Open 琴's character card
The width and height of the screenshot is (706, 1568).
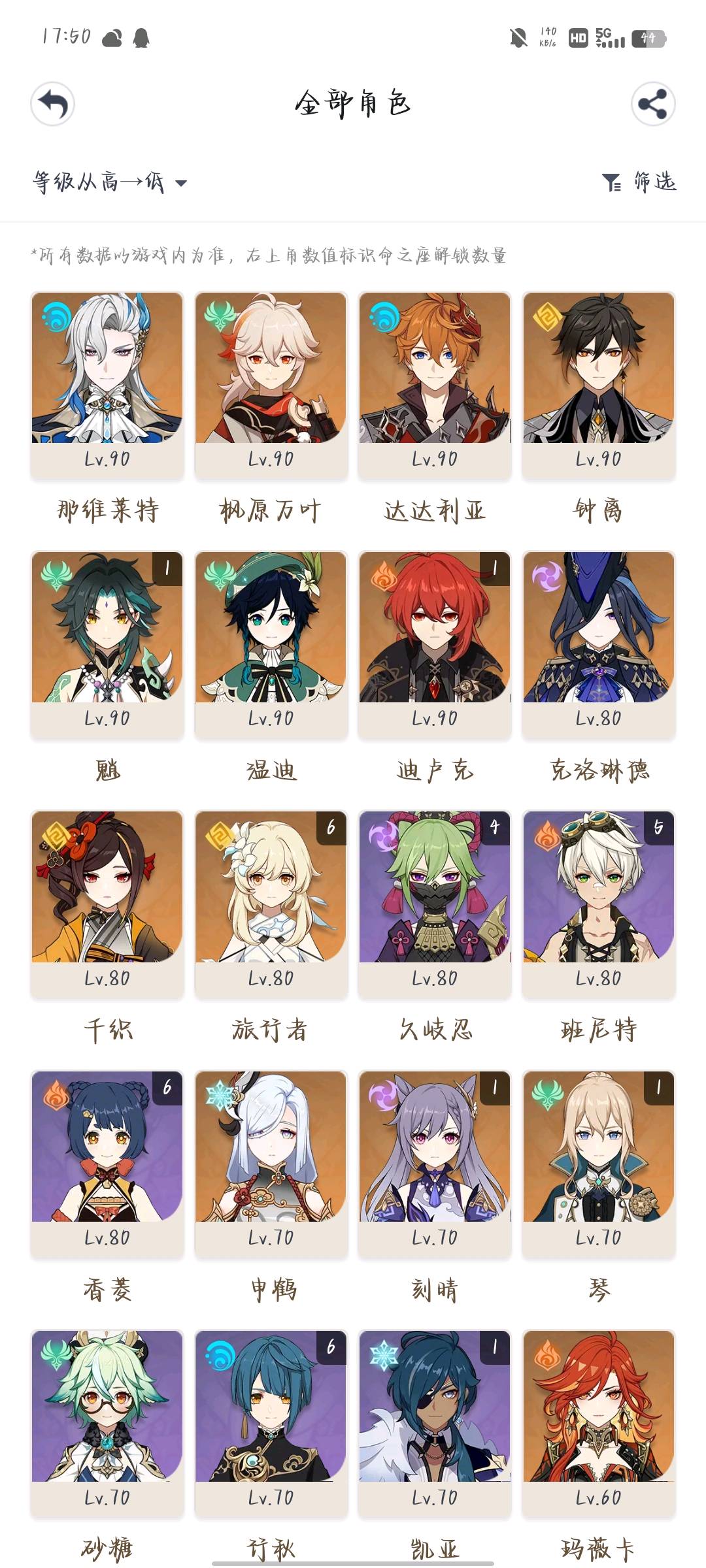pos(598,1164)
